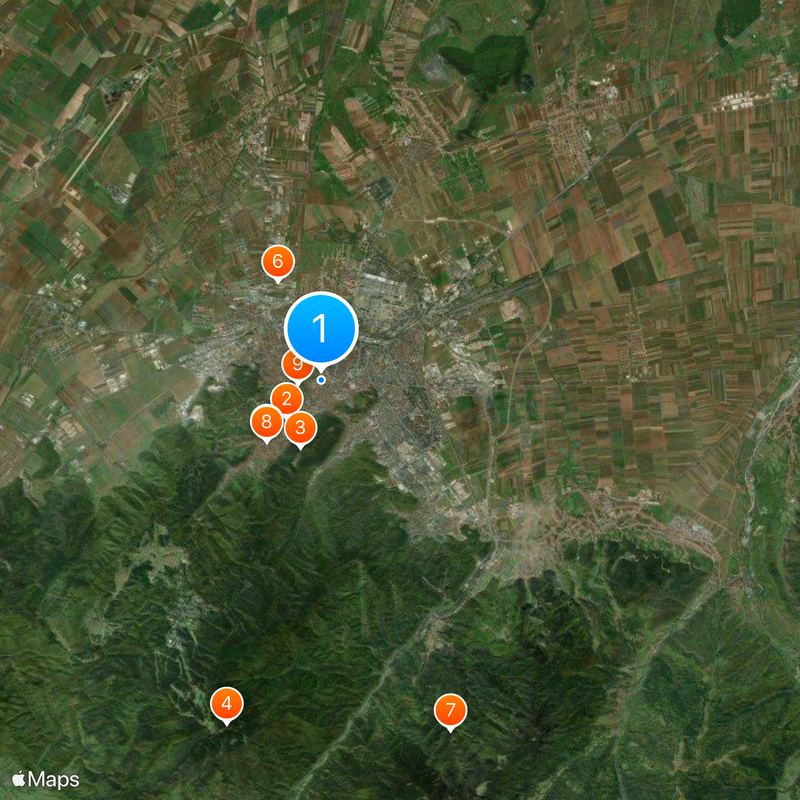Image resolution: width=800 pixels, height=800 pixels.
Task: Tap map pin number 2
Action: click(287, 400)
